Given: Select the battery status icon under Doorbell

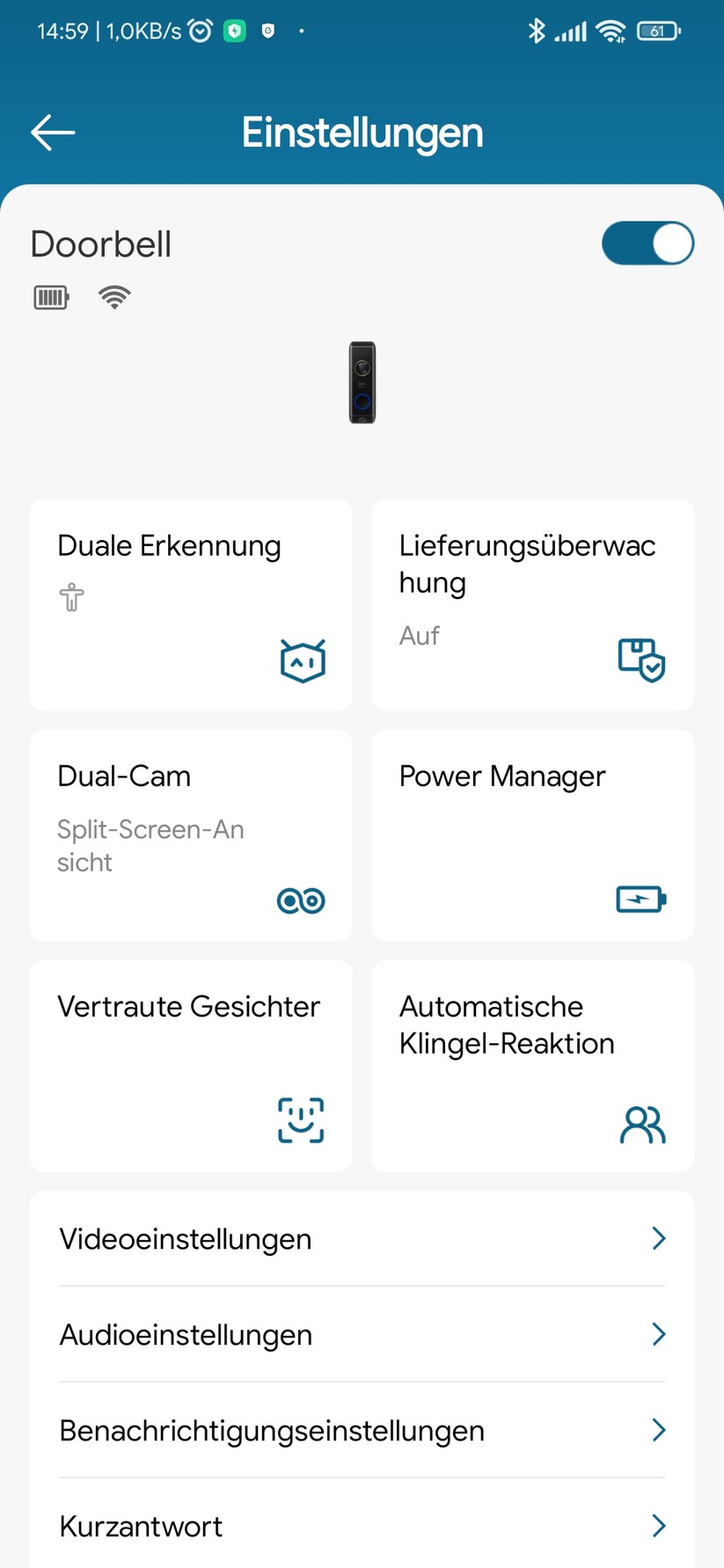Looking at the screenshot, I should click(x=50, y=296).
